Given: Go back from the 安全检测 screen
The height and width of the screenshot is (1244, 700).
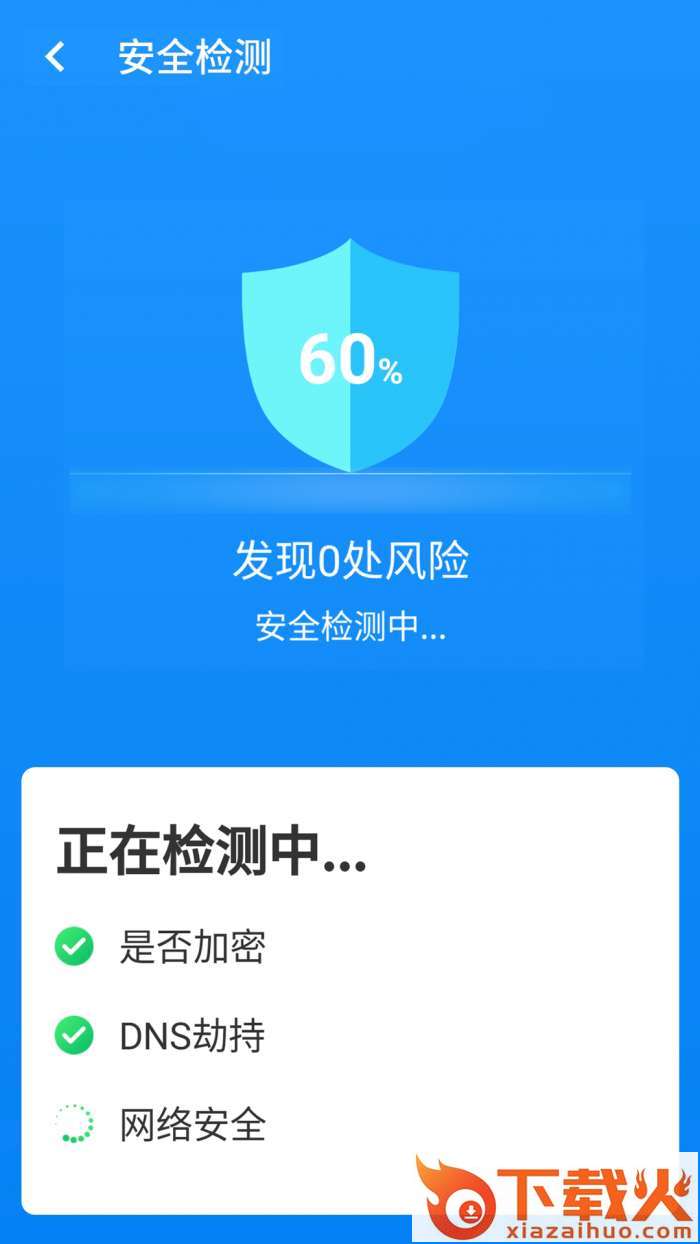Looking at the screenshot, I should [x=55, y=57].
